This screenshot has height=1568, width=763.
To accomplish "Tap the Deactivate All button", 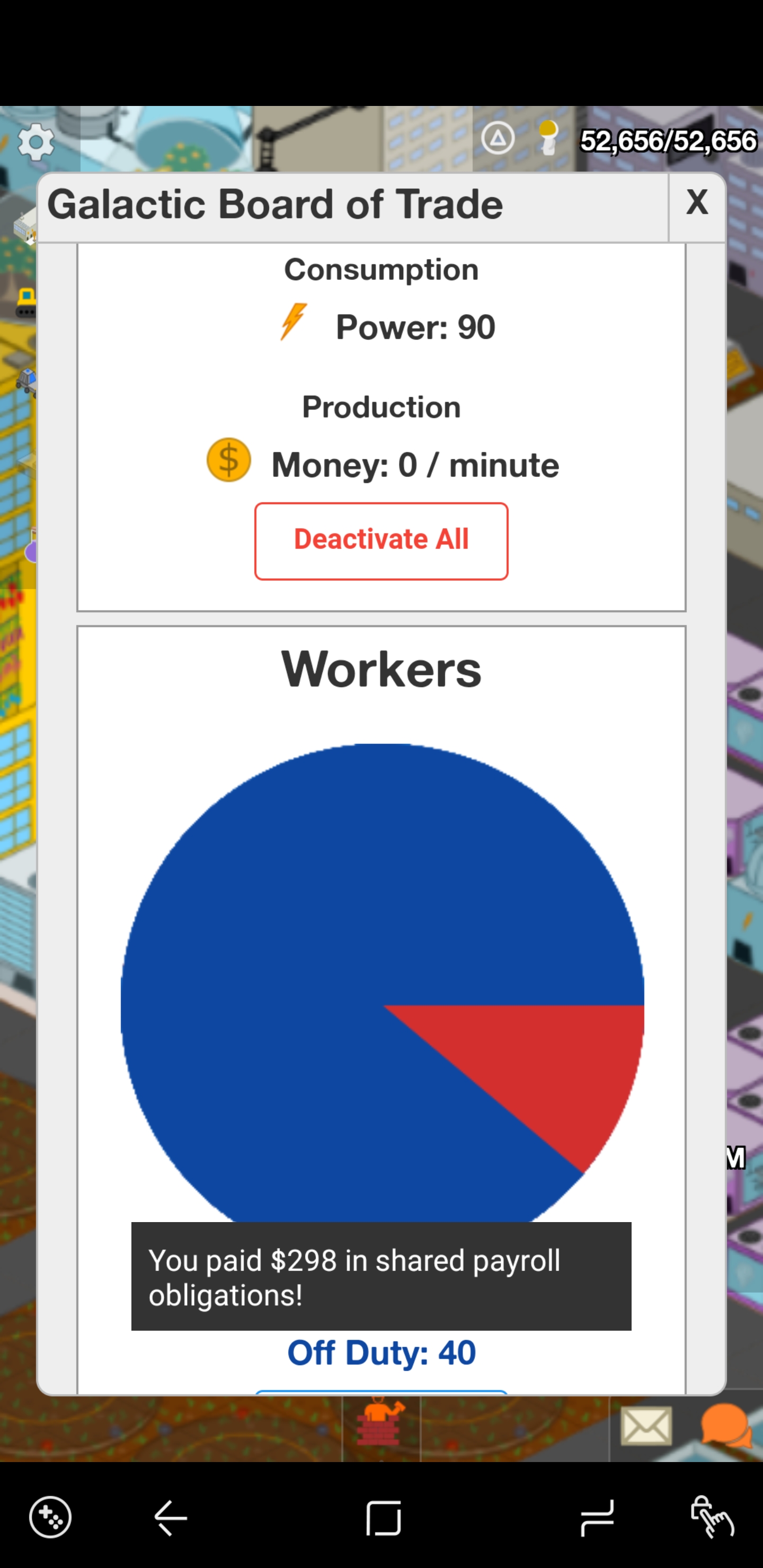I will click(x=381, y=540).
